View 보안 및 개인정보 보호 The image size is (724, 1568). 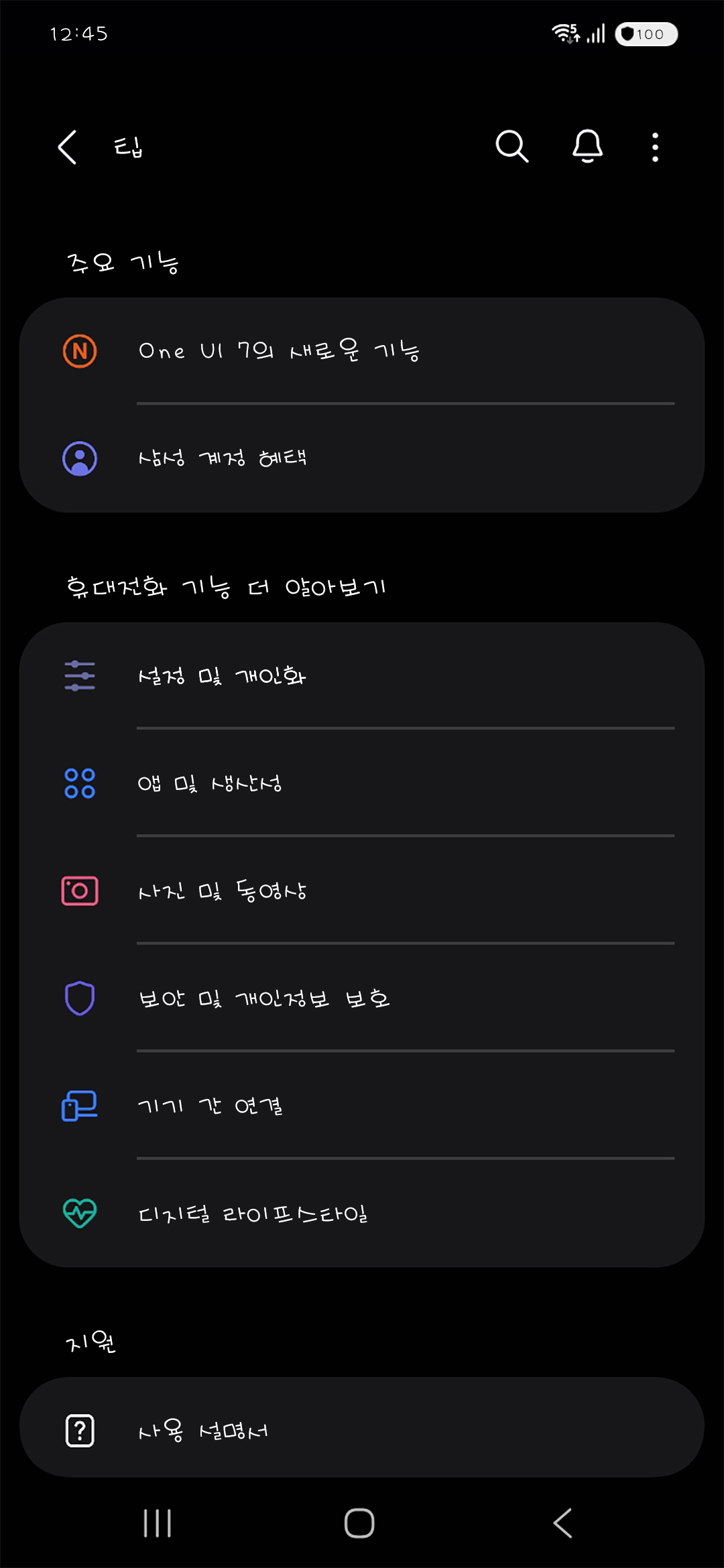[362, 998]
